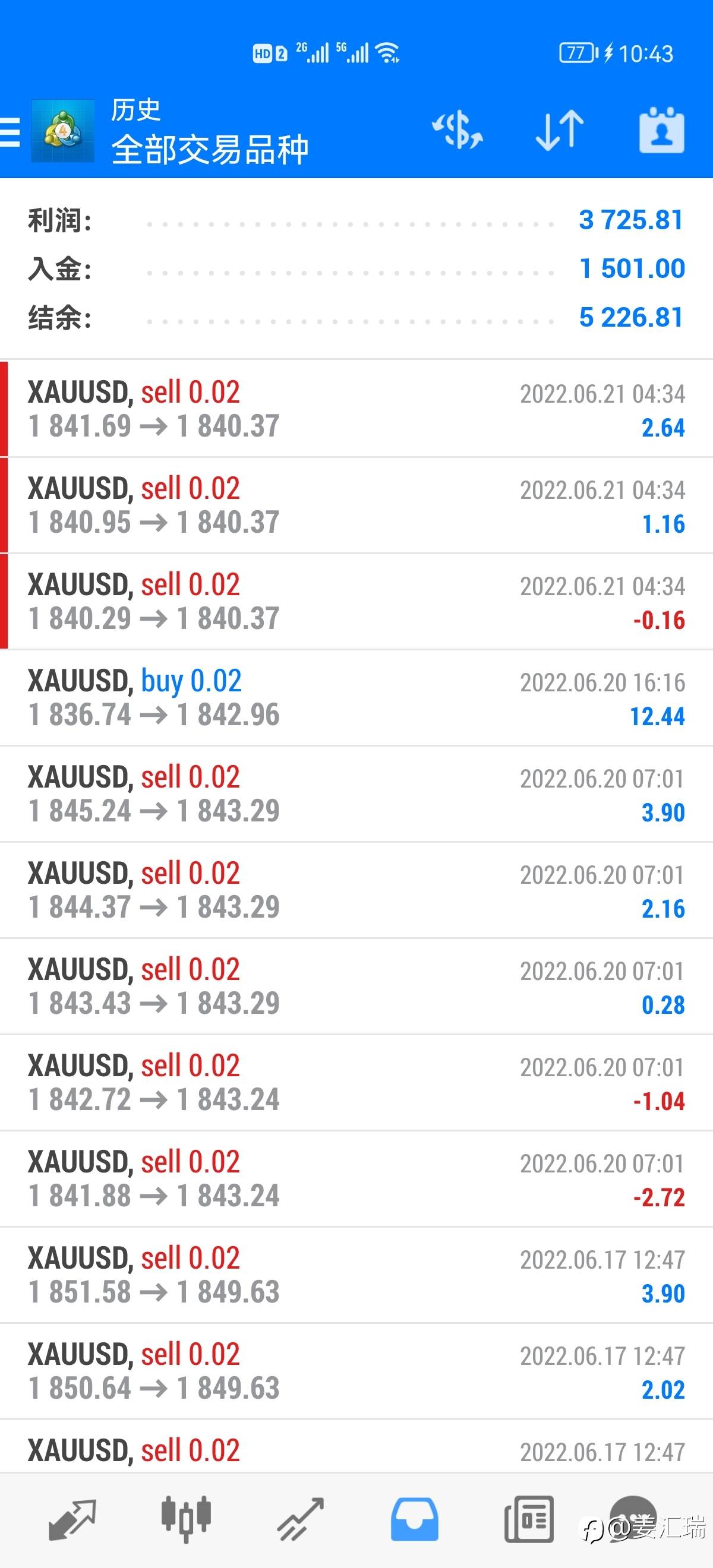Image resolution: width=713 pixels, height=1568 pixels.
Task: Switch to the Trade tab
Action: pos(301,1519)
